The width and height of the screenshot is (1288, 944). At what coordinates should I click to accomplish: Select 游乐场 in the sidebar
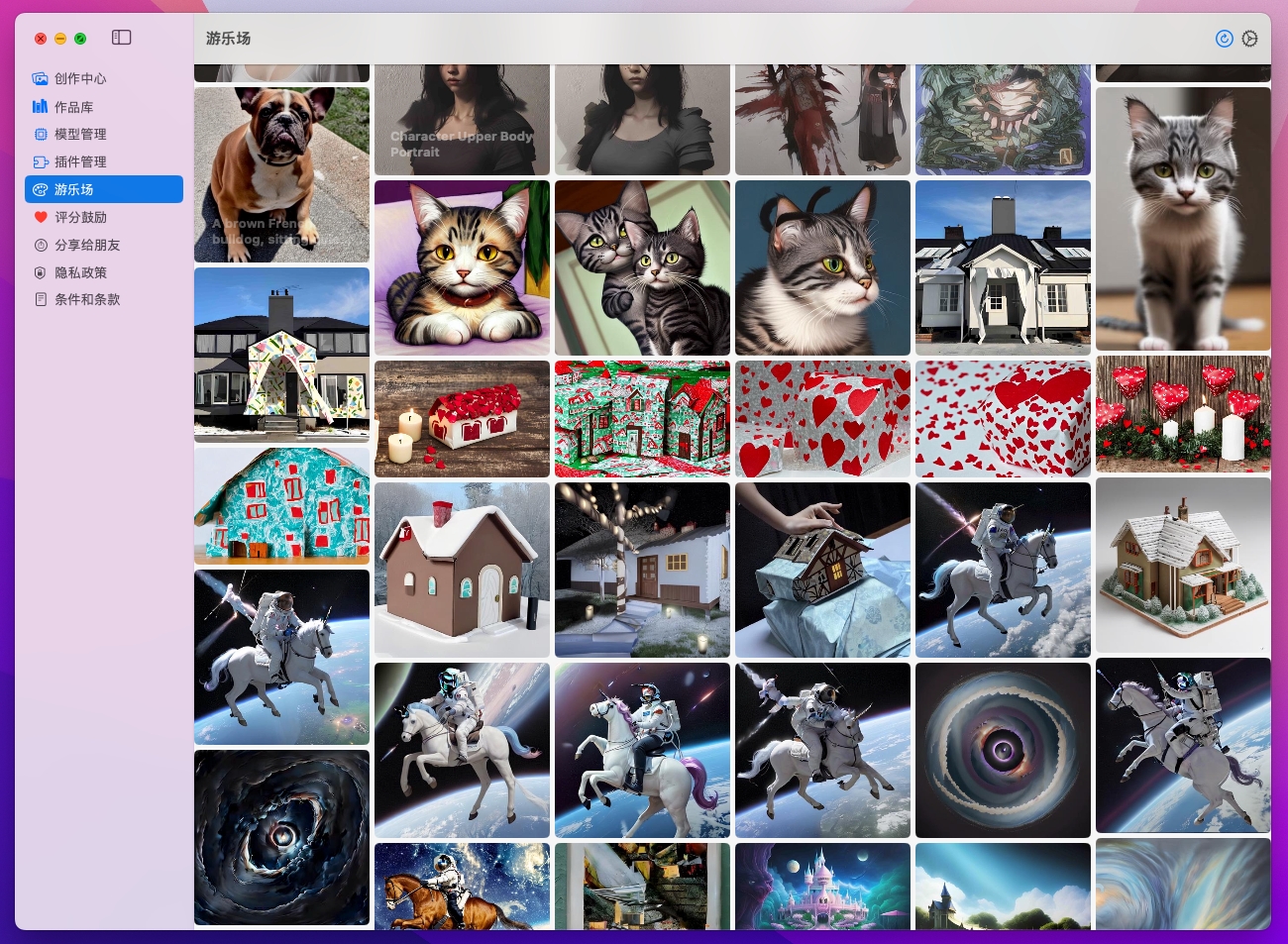[x=74, y=189]
